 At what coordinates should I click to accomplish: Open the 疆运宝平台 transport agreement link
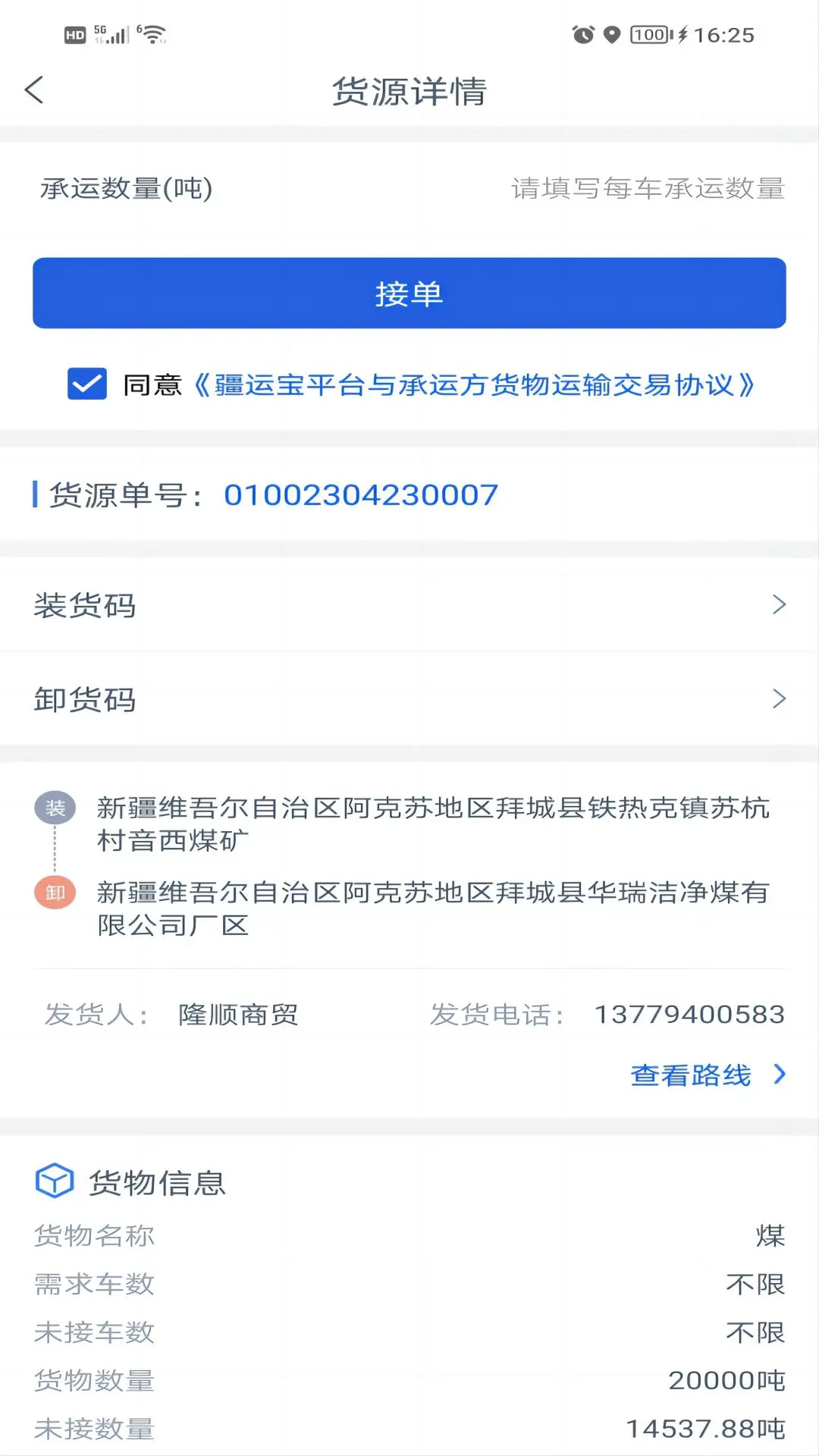point(476,385)
